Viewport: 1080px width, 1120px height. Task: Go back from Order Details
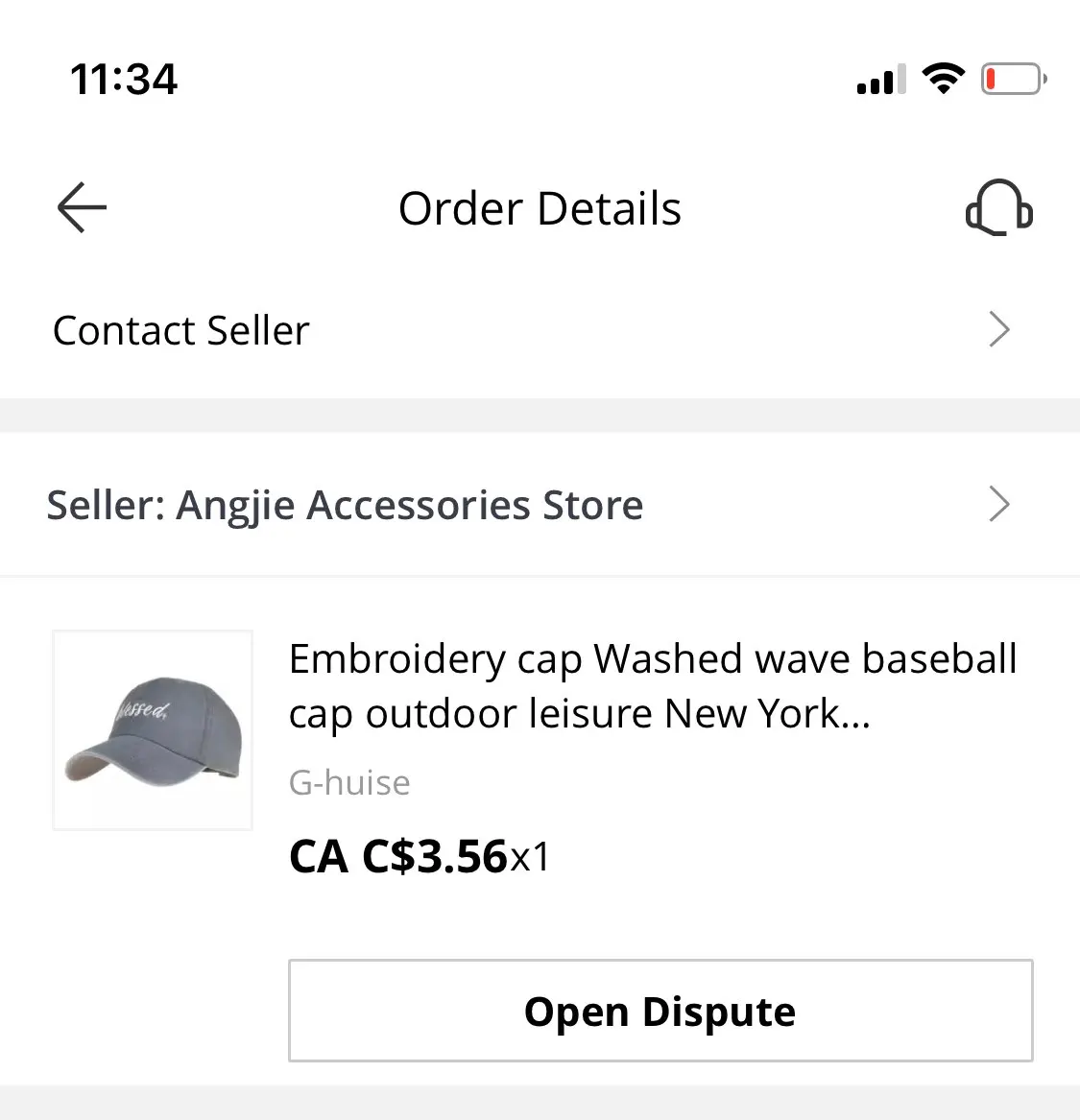[82, 207]
